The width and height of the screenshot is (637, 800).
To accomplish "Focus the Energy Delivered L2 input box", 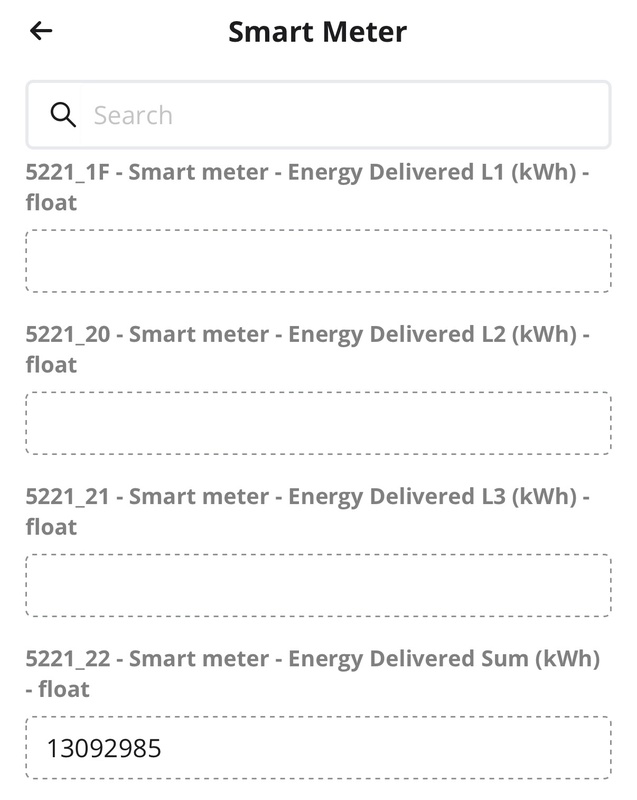I will point(318,423).
